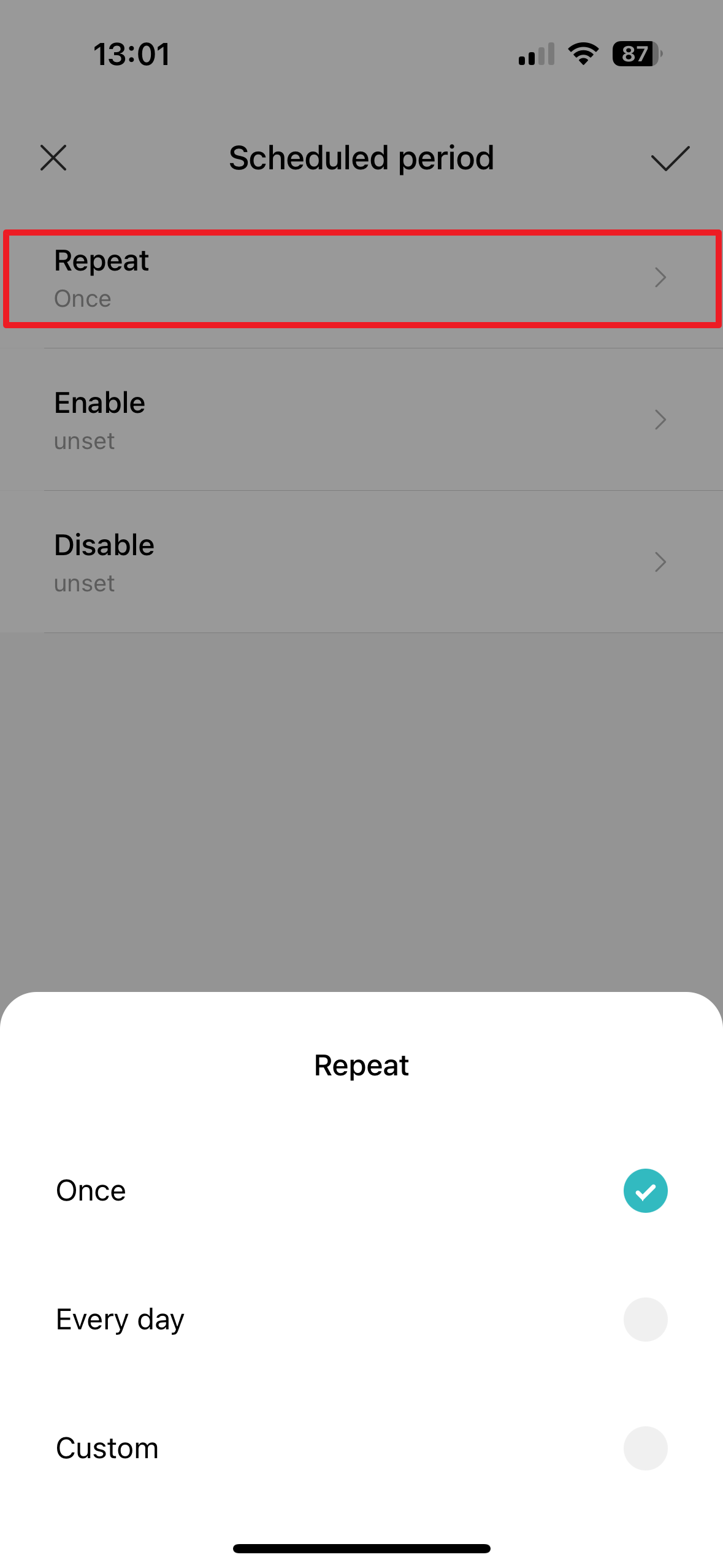Open the Disable time row

(361, 563)
